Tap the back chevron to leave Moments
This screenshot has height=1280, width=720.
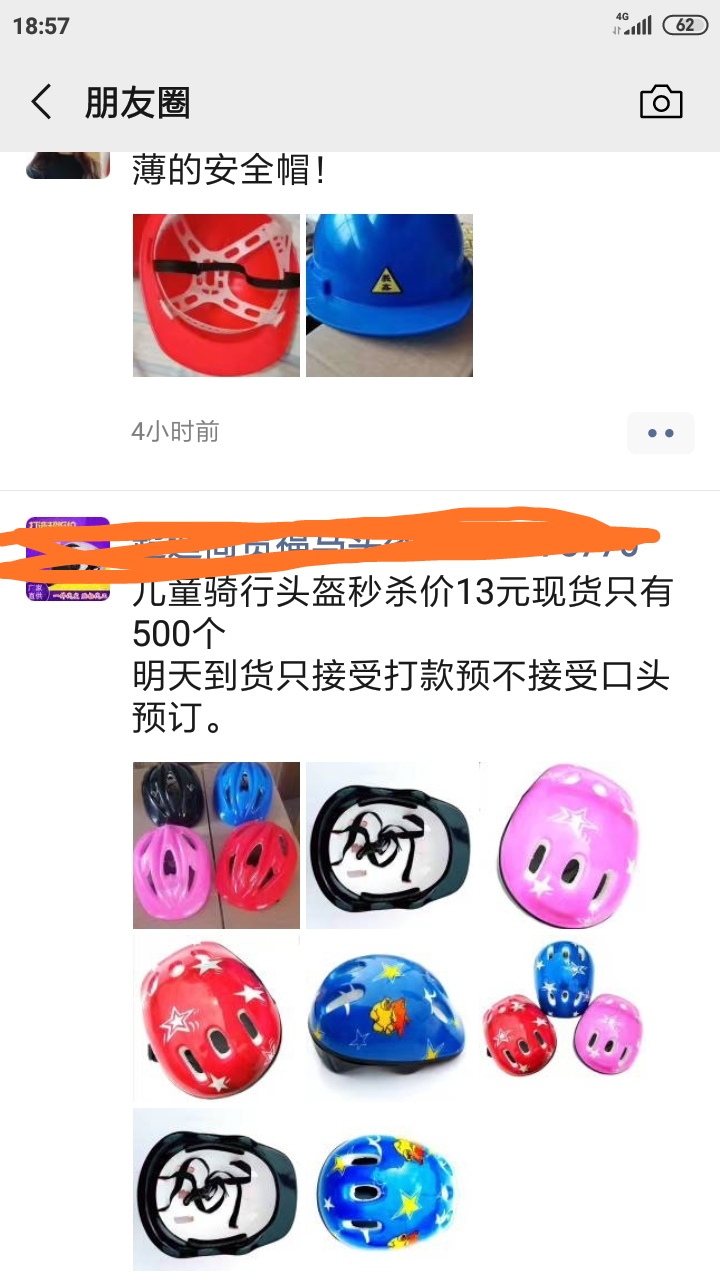tap(41, 101)
